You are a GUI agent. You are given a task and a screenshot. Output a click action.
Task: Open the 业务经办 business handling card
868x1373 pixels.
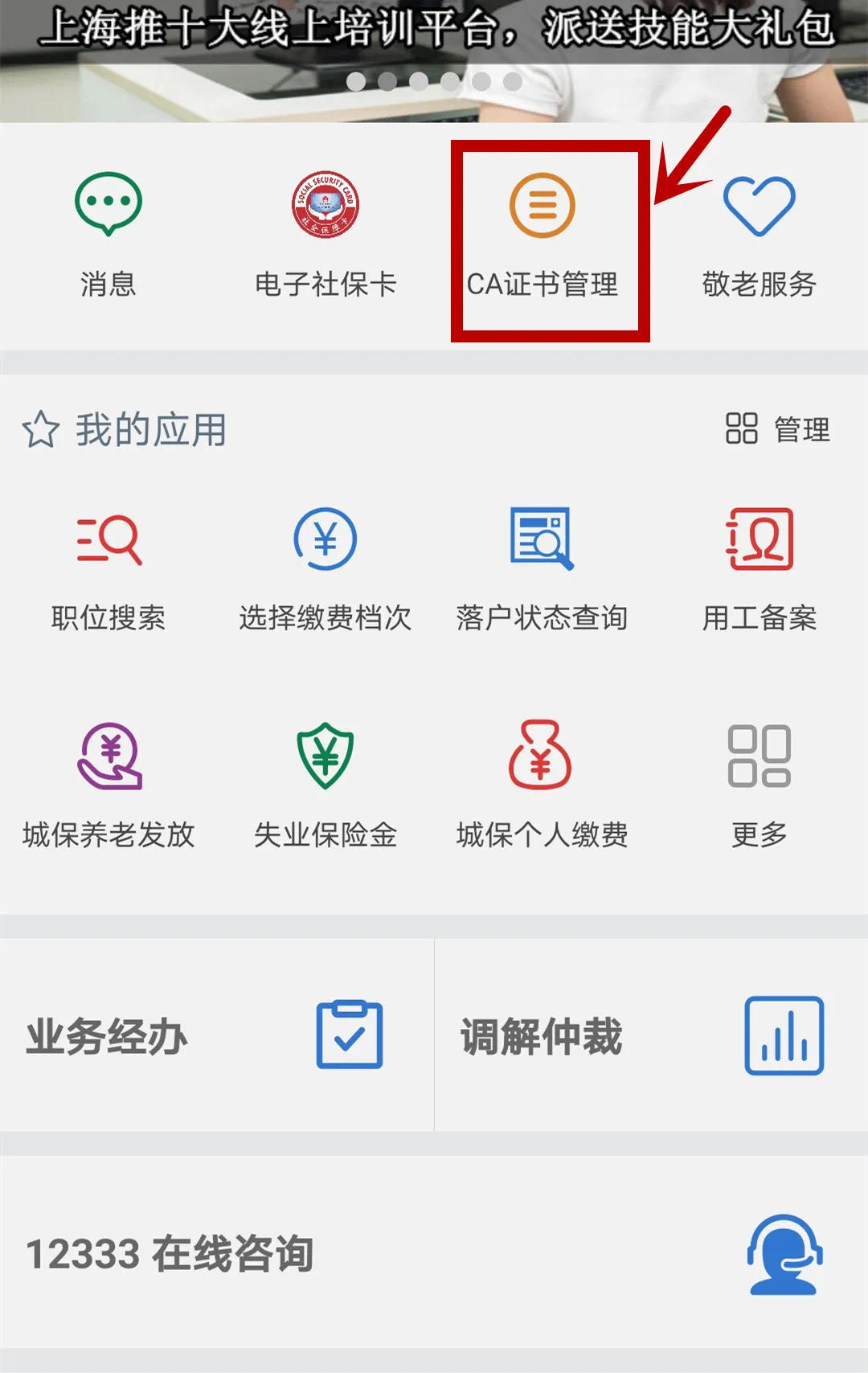pos(215,1035)
